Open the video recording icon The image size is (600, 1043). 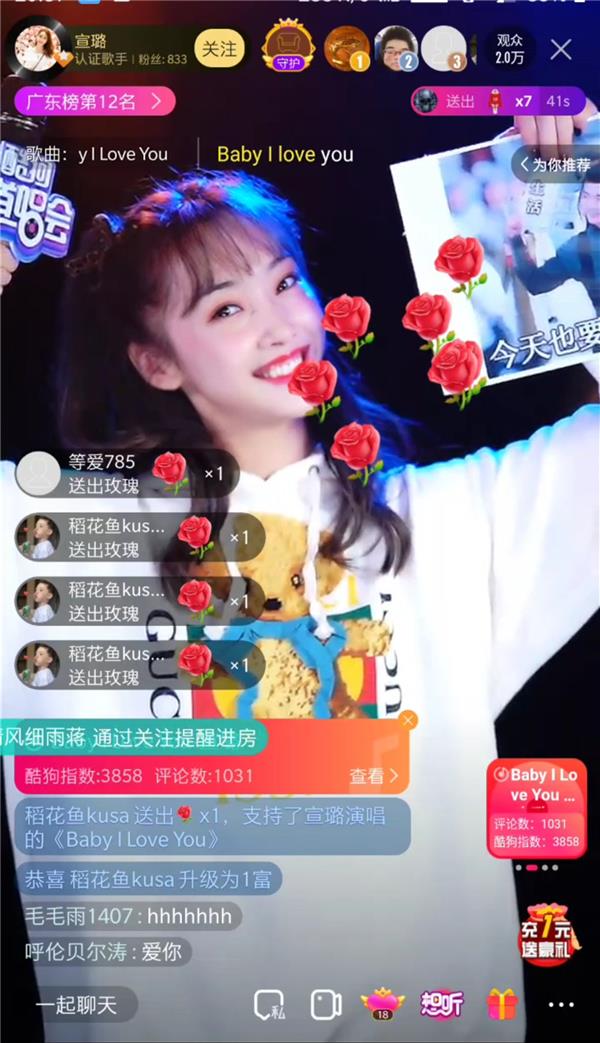[x=326, y=1004]
